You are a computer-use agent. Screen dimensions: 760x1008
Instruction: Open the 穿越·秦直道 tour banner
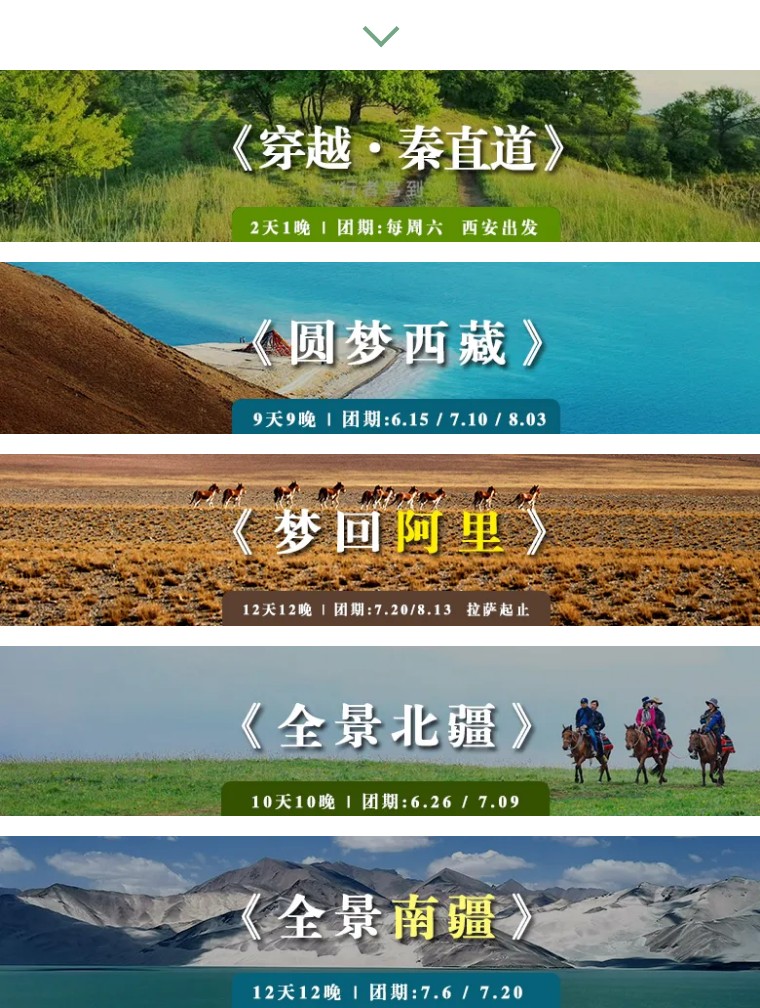pos(380,155)
